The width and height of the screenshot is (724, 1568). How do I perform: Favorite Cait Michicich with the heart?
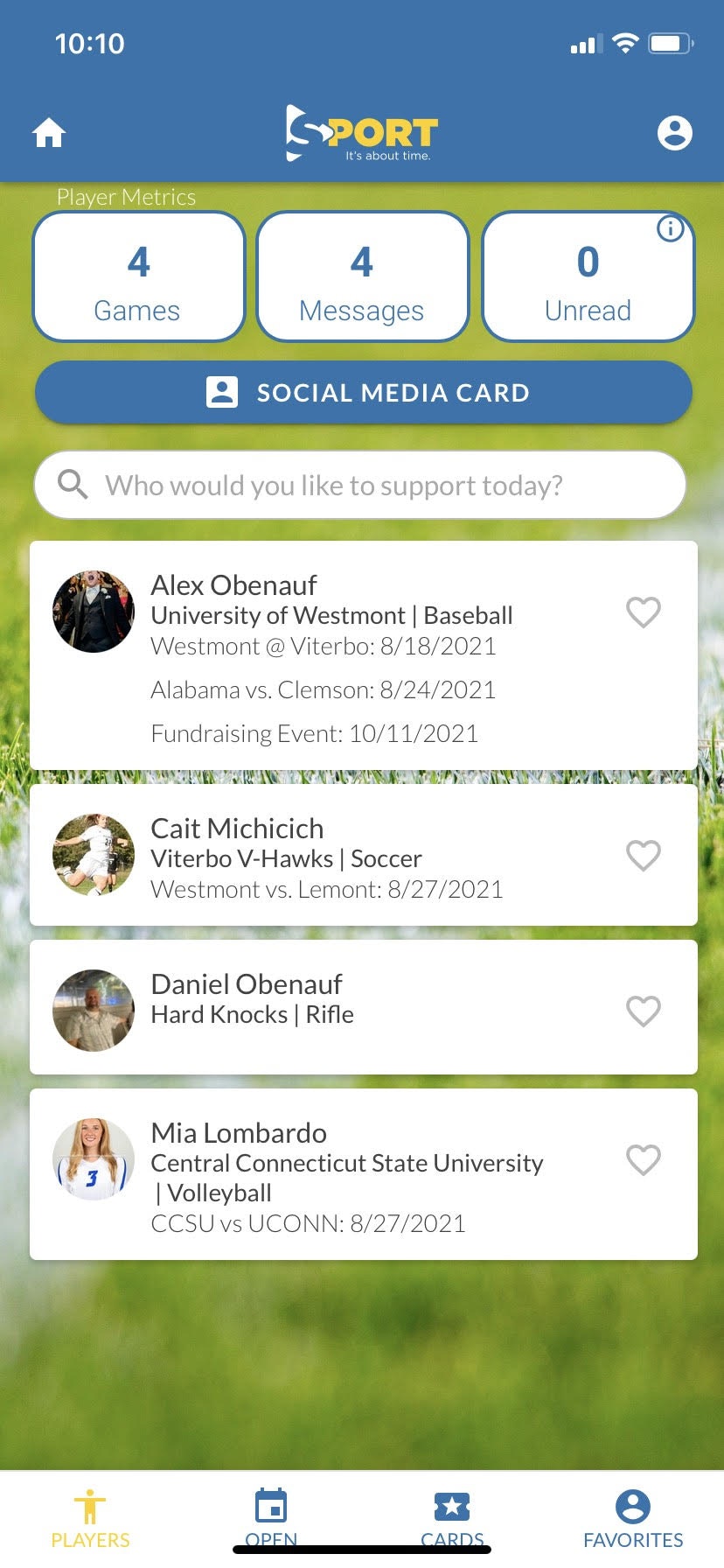point(644,856)
